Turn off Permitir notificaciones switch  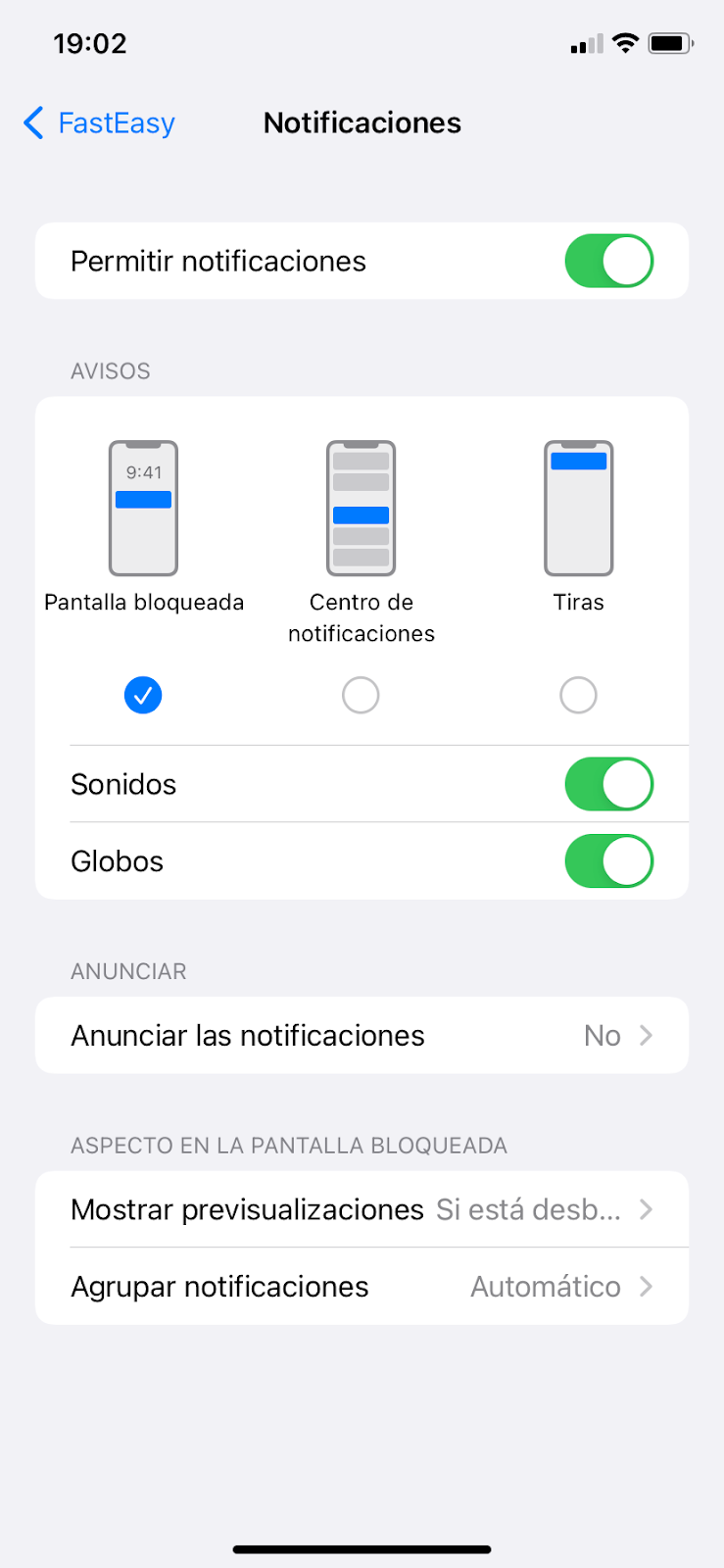608,261
